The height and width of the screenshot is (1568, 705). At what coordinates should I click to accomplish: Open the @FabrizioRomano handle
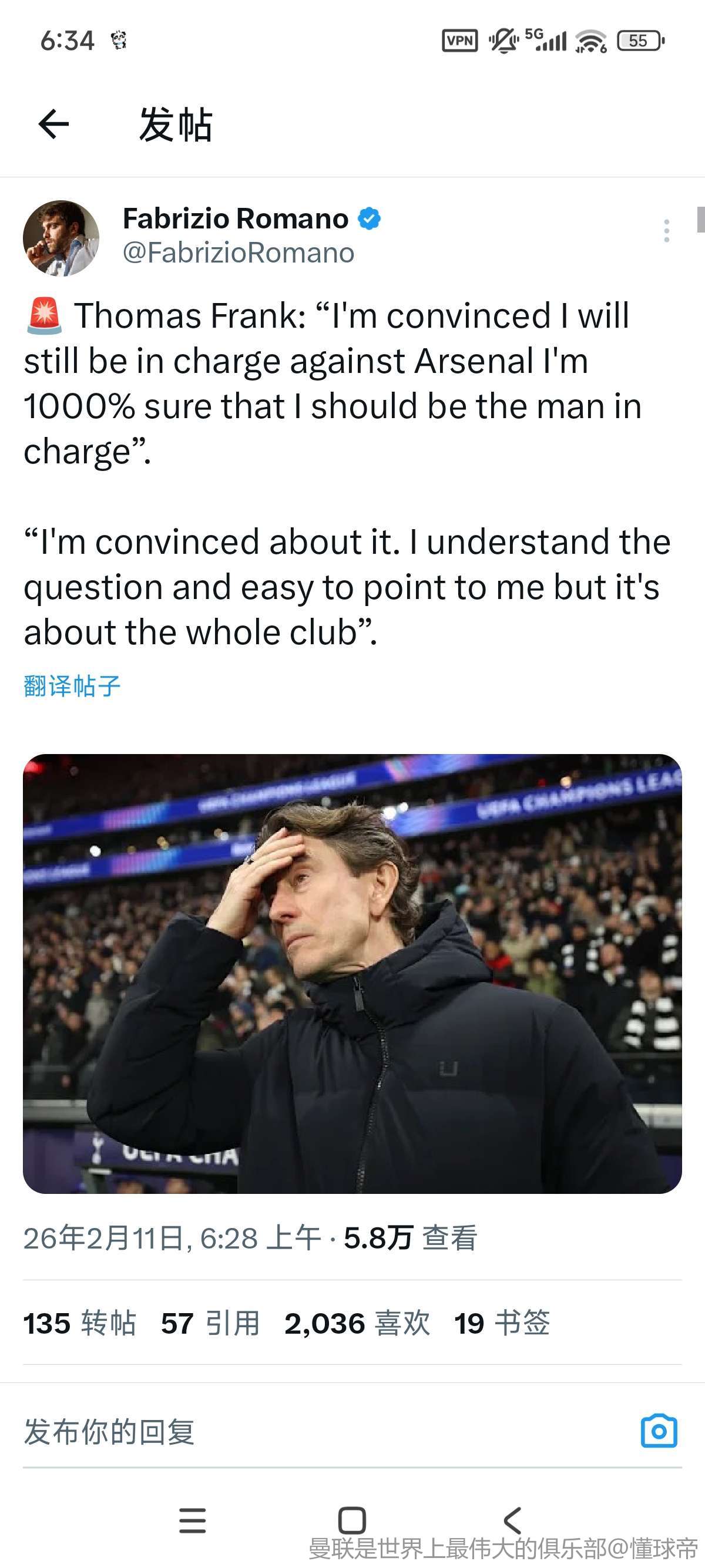click(x=238, y=253)
